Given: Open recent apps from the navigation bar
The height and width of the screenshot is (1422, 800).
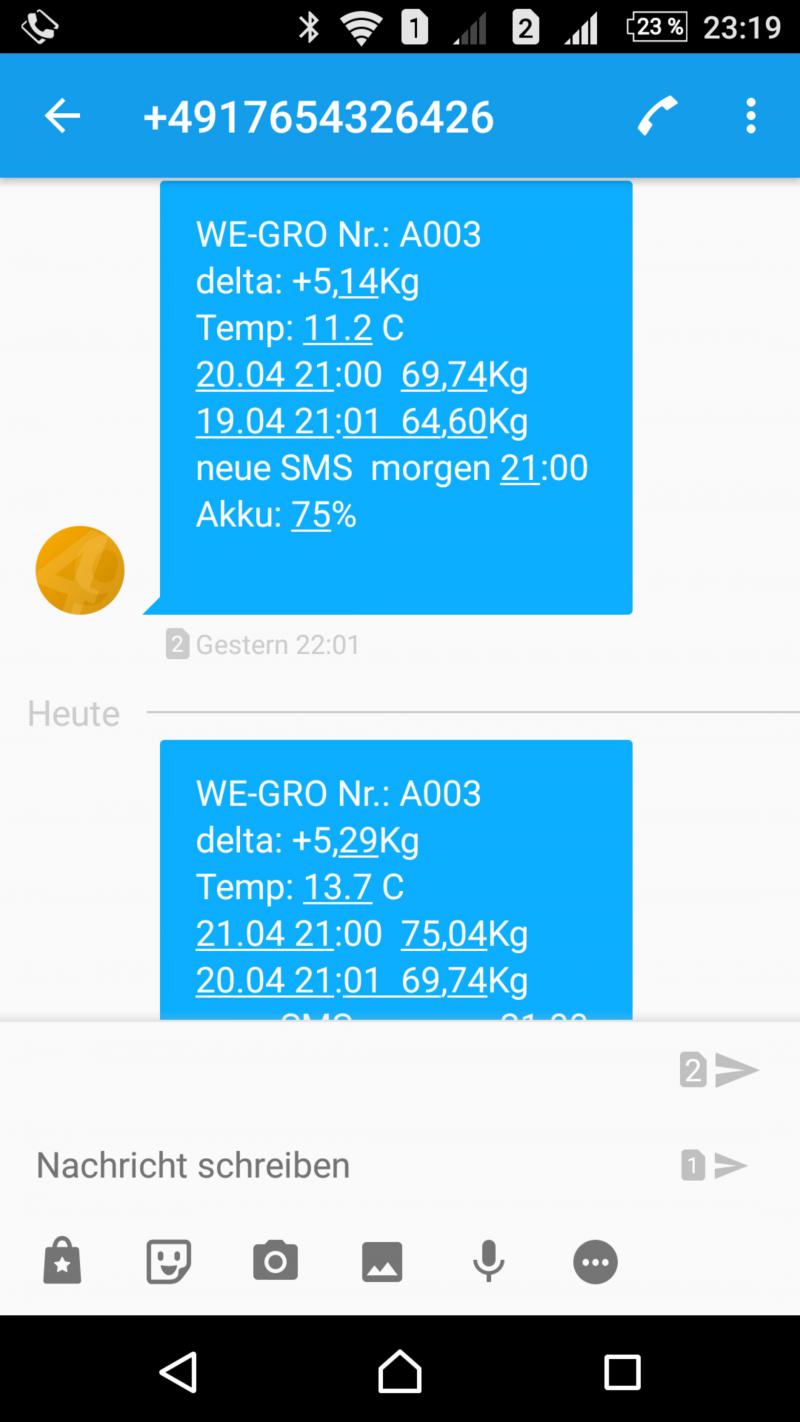Looking at the screenshot, I should coord(621,1371).
